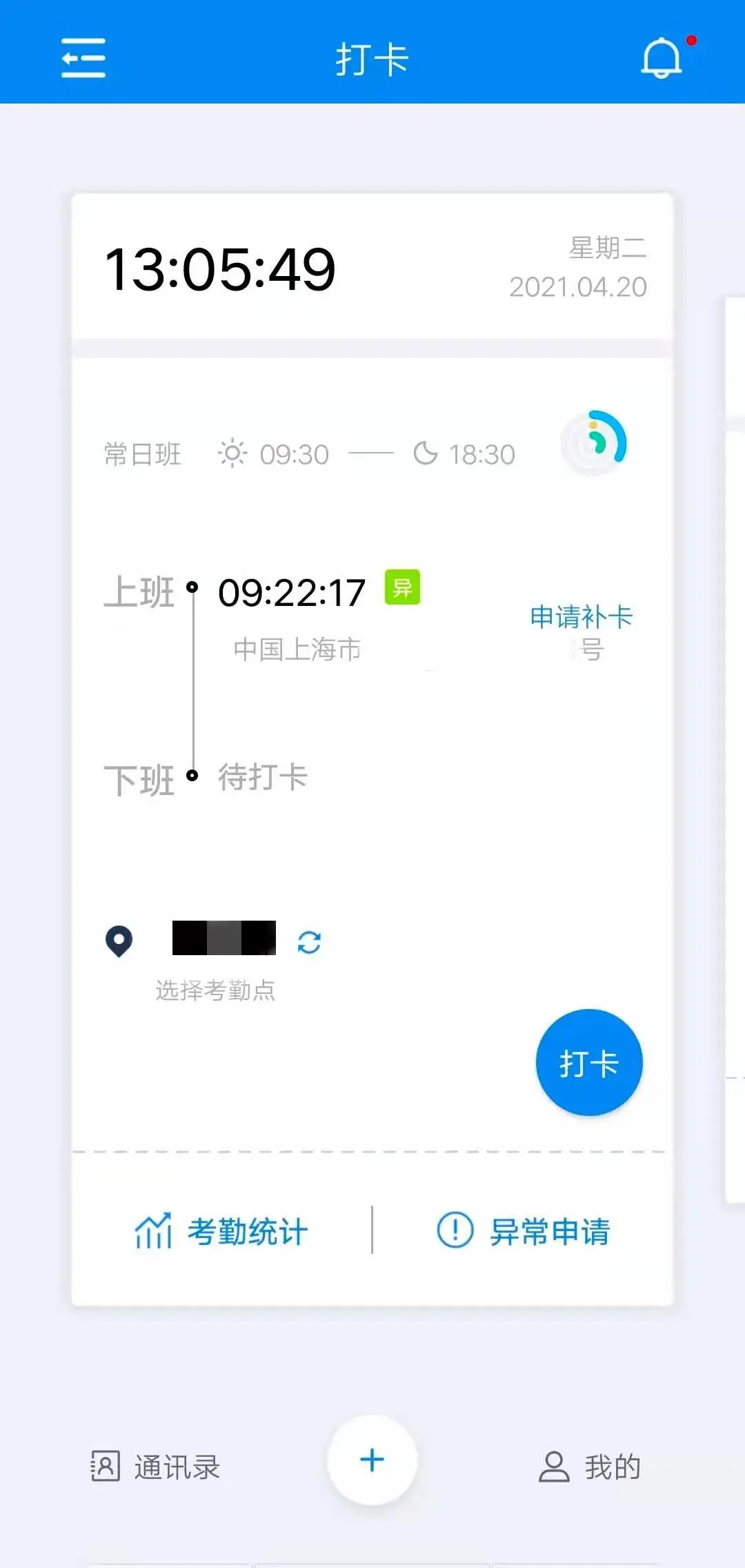This screenshot has height=1568, width=745.
Task: Tap the center plus button
Action: tap(372, 1460)
